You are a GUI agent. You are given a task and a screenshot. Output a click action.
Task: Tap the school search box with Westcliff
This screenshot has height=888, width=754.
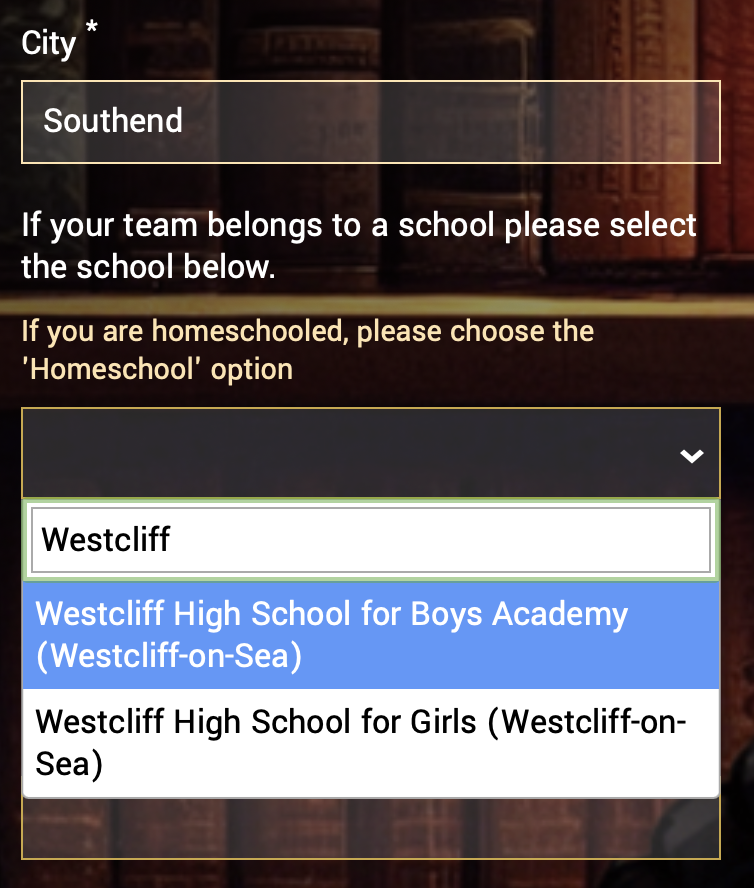click(370, 540)
